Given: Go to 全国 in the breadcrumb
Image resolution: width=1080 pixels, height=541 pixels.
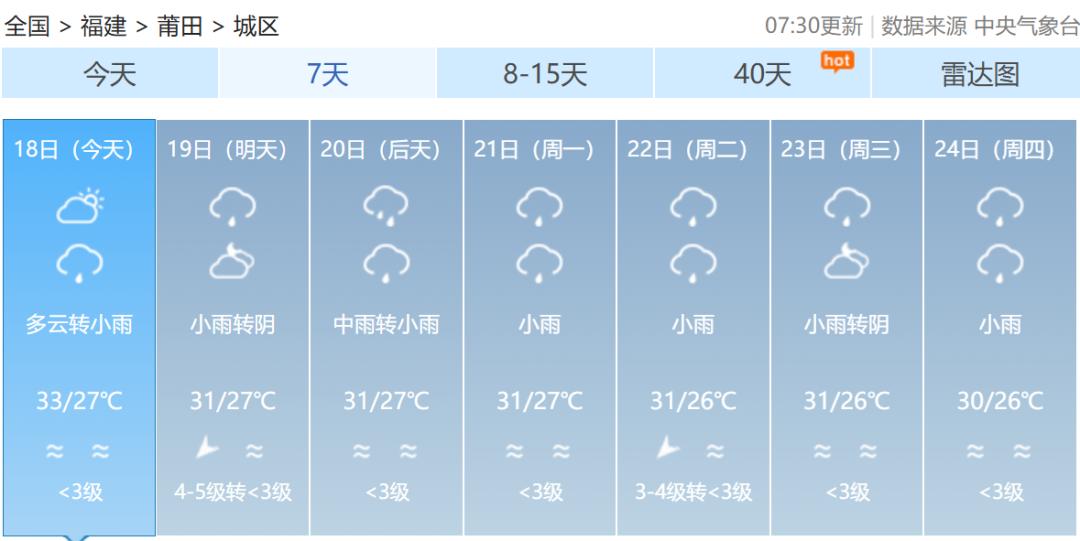Looking at the screenshot, I should (28, 26).
